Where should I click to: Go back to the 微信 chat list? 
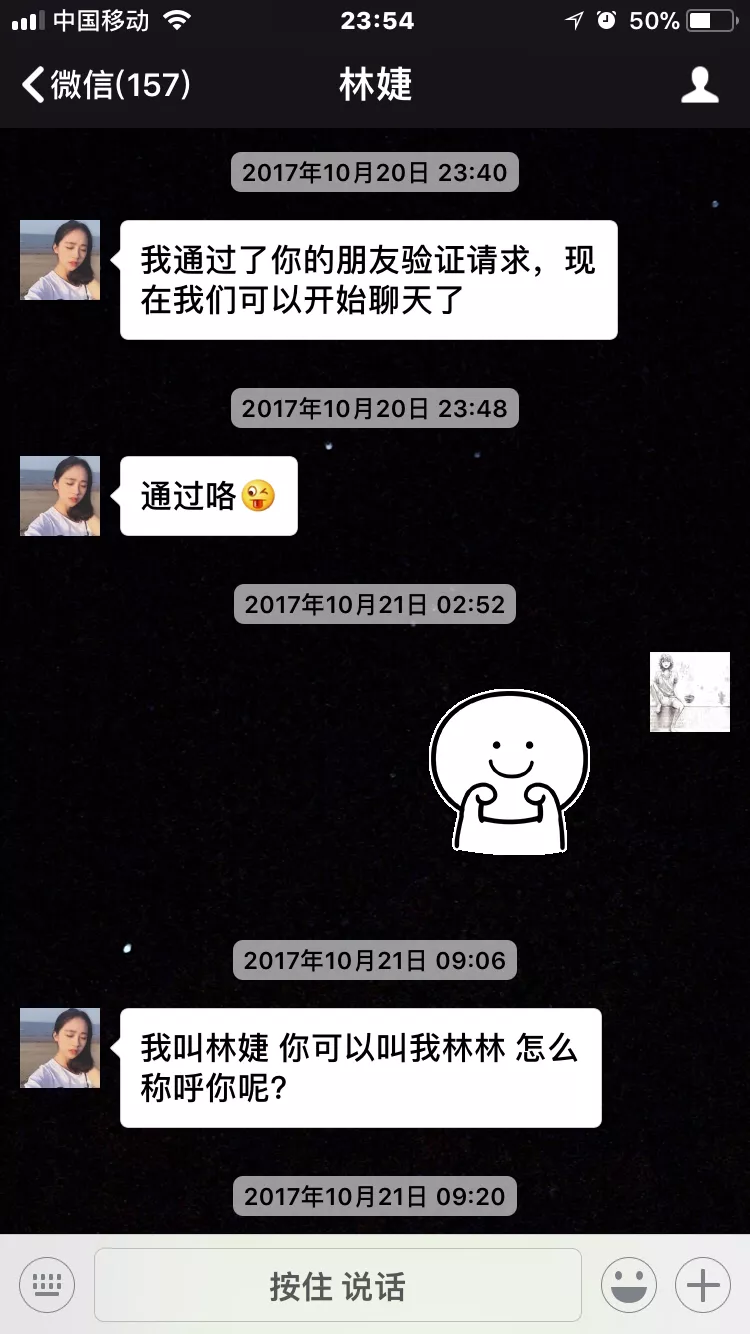(x=105, y=85)
